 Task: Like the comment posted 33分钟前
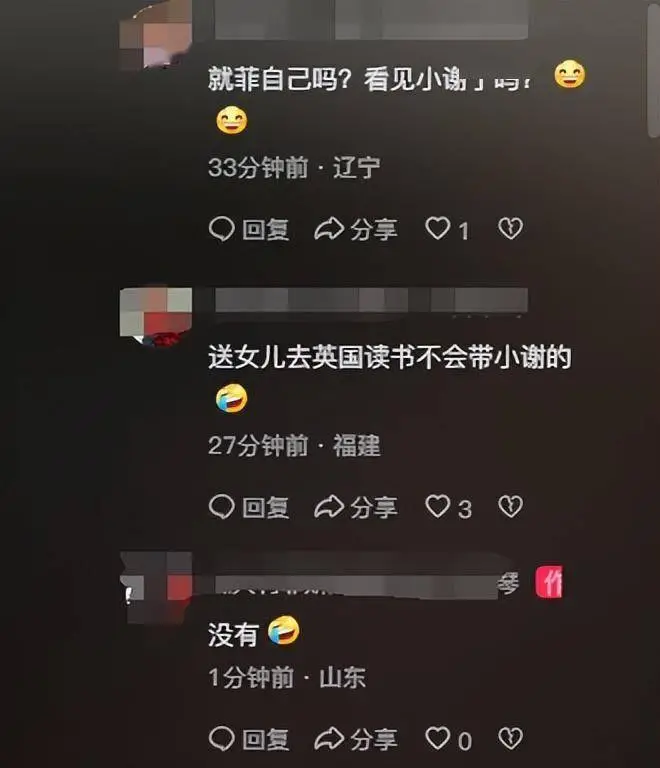439,230
